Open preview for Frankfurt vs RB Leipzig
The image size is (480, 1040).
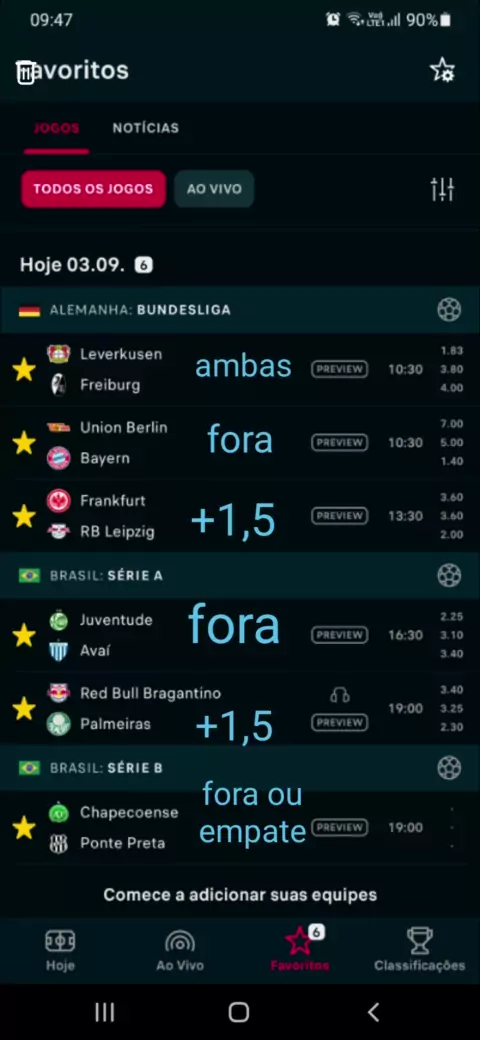click(x=339, y=516)
